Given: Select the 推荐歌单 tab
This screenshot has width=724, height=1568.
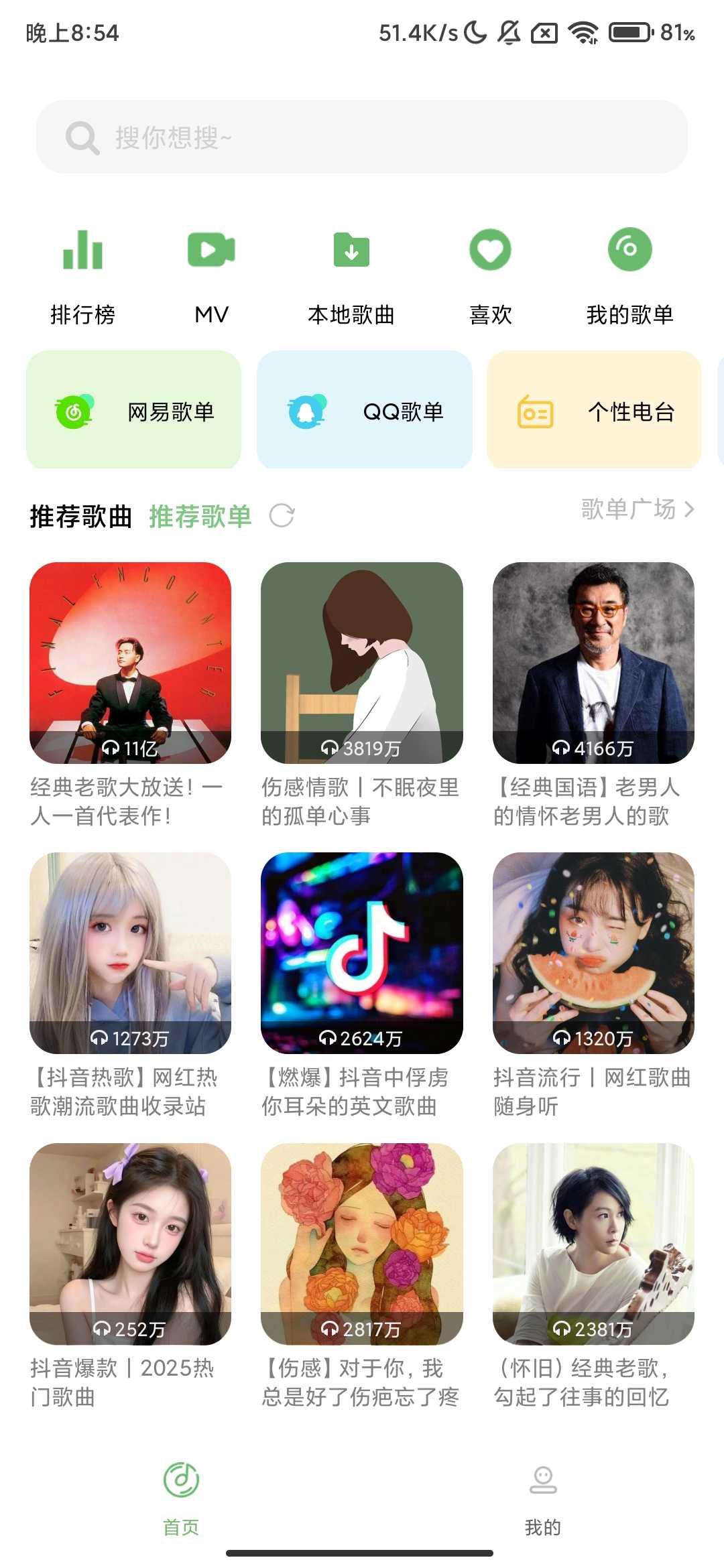Looking at the screenshot, I should (200, 517).
